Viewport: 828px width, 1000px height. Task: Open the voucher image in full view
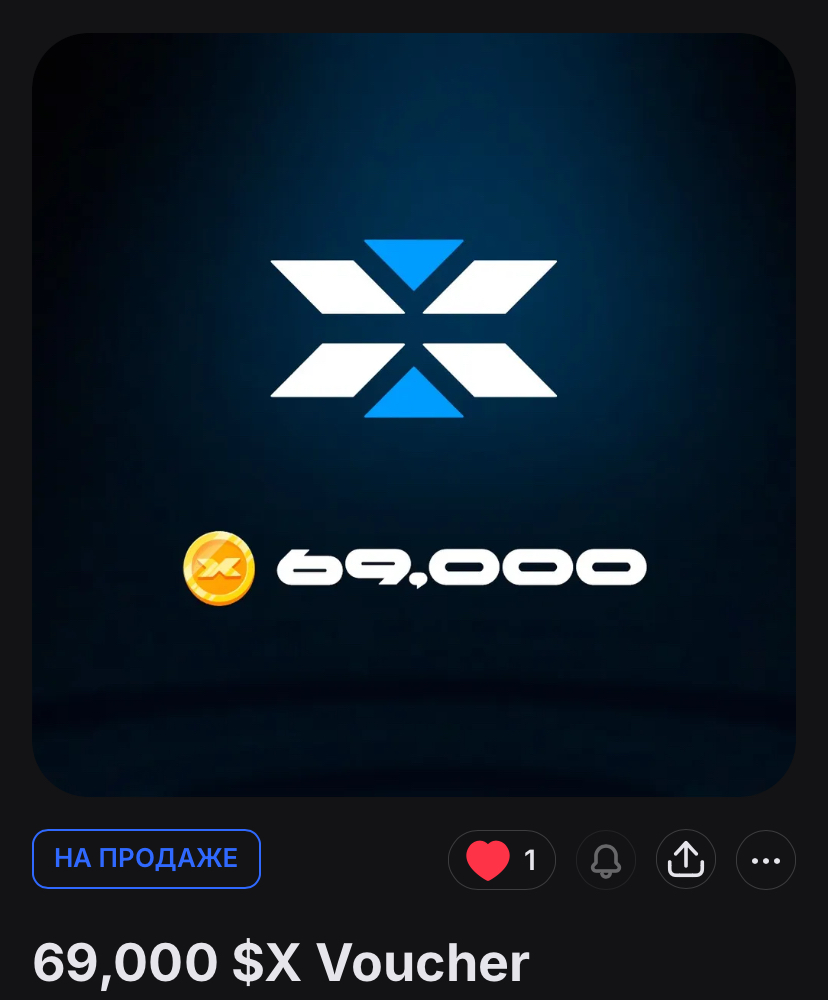(414, 415)
